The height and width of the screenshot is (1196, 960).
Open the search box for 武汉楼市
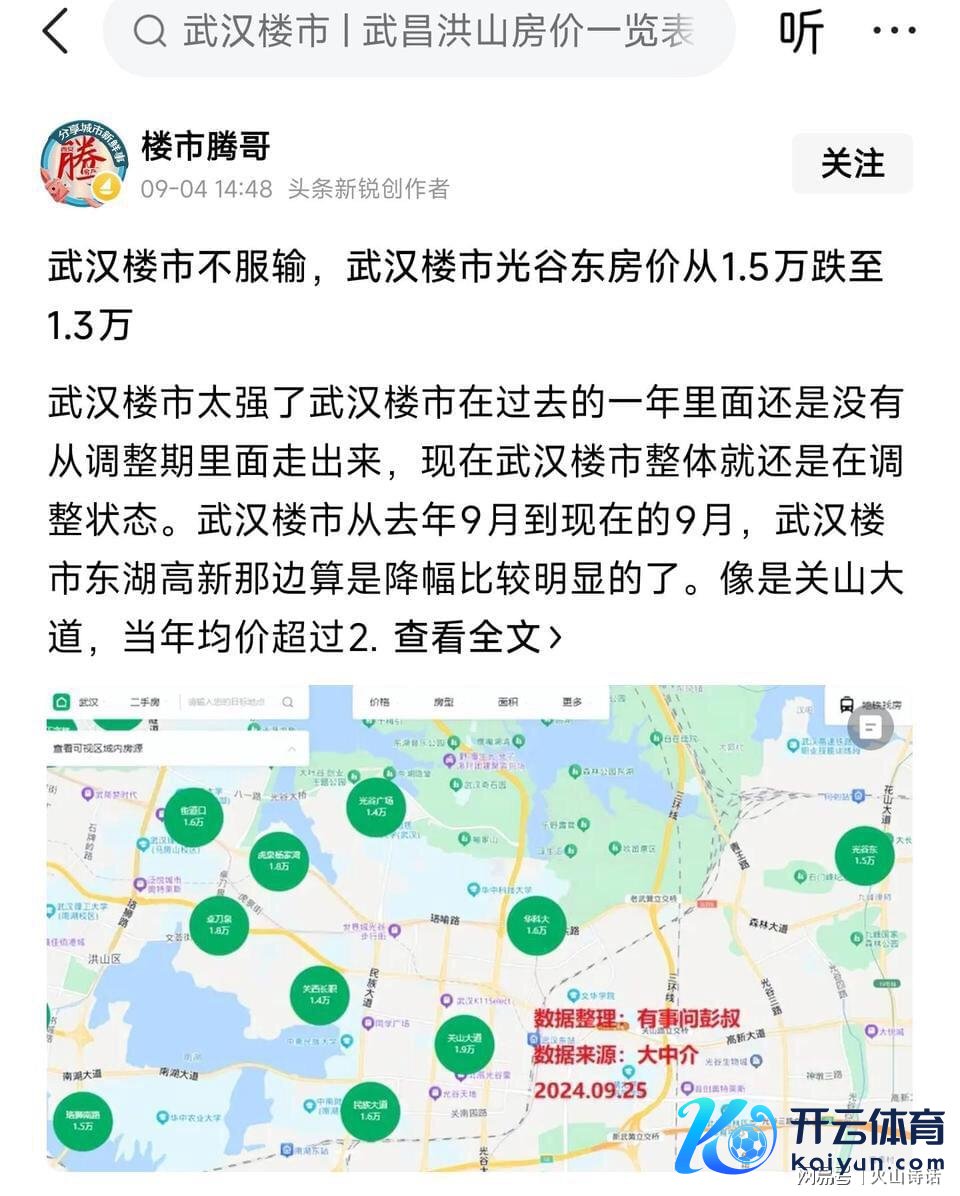(x=420, y=33)
